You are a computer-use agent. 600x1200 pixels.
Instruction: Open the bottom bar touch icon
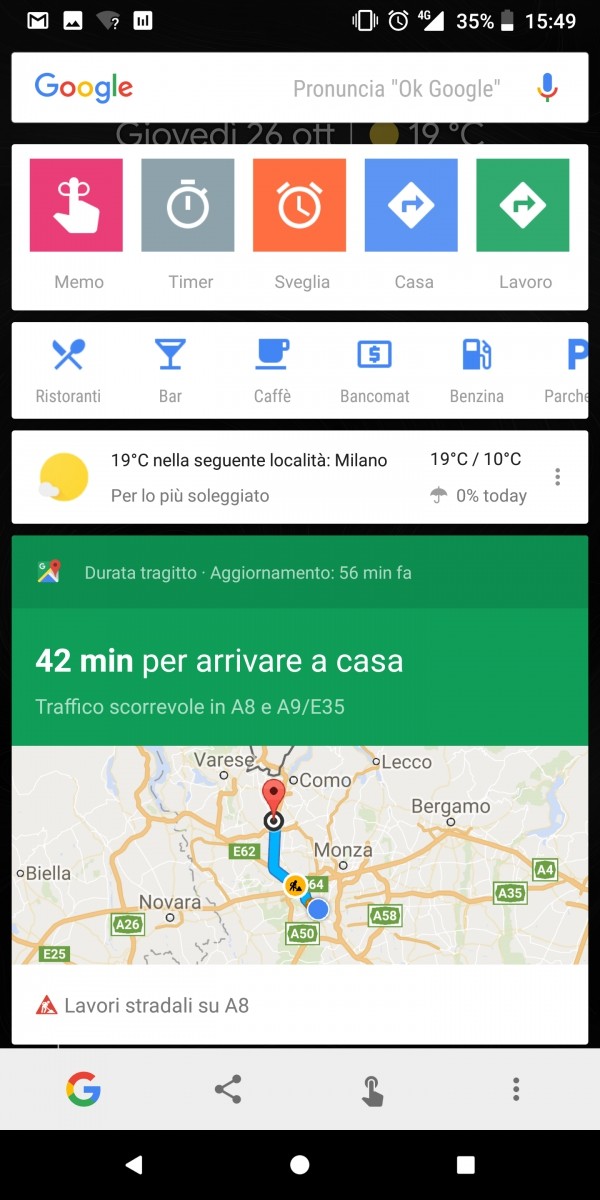[x=372, y=1090]
